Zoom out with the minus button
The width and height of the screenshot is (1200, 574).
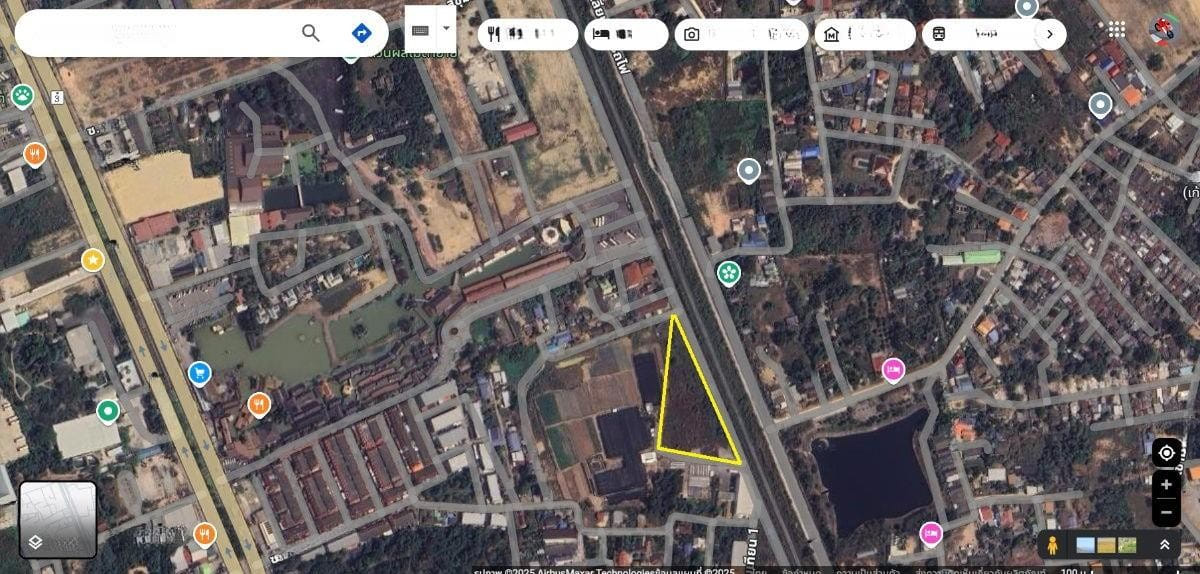point(1166,512)
